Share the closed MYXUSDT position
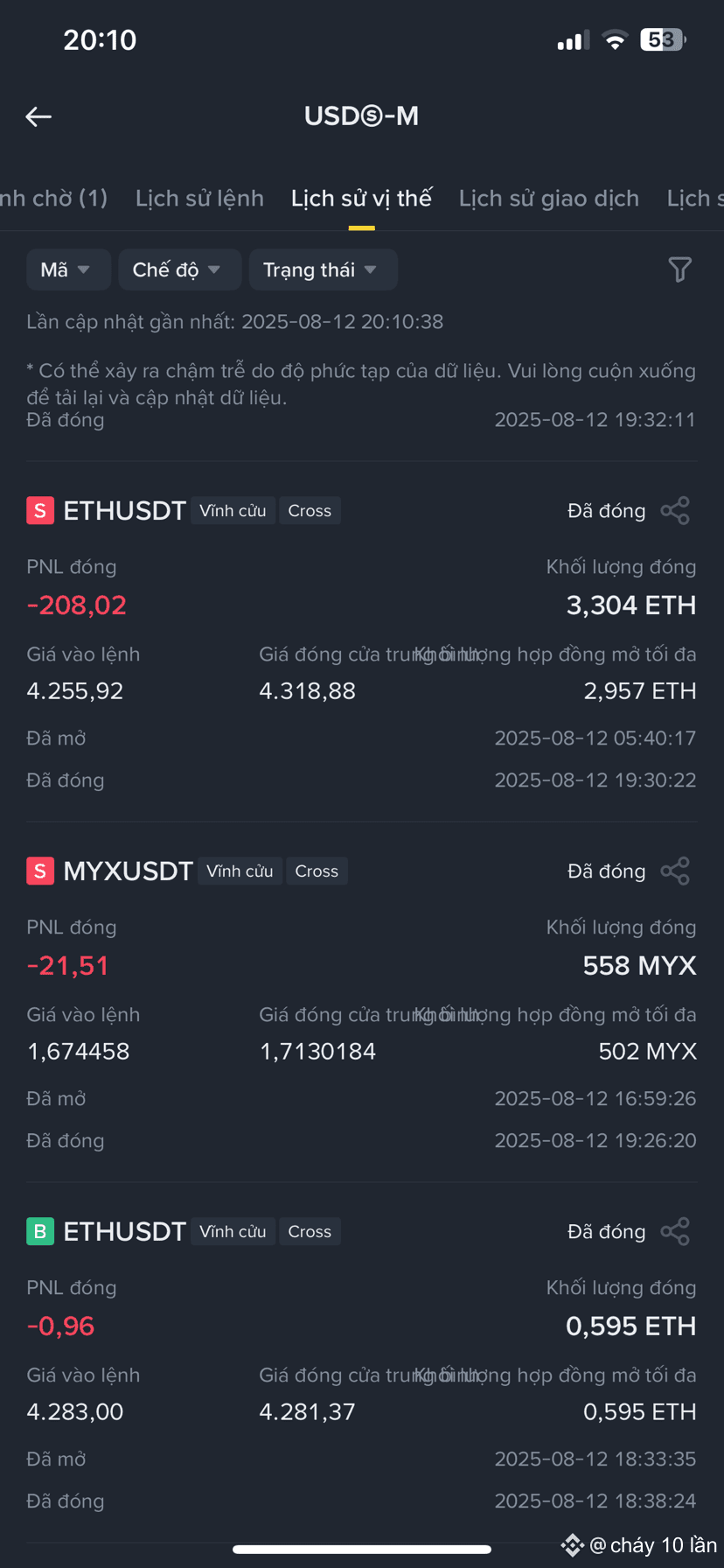 click(675, 871)
